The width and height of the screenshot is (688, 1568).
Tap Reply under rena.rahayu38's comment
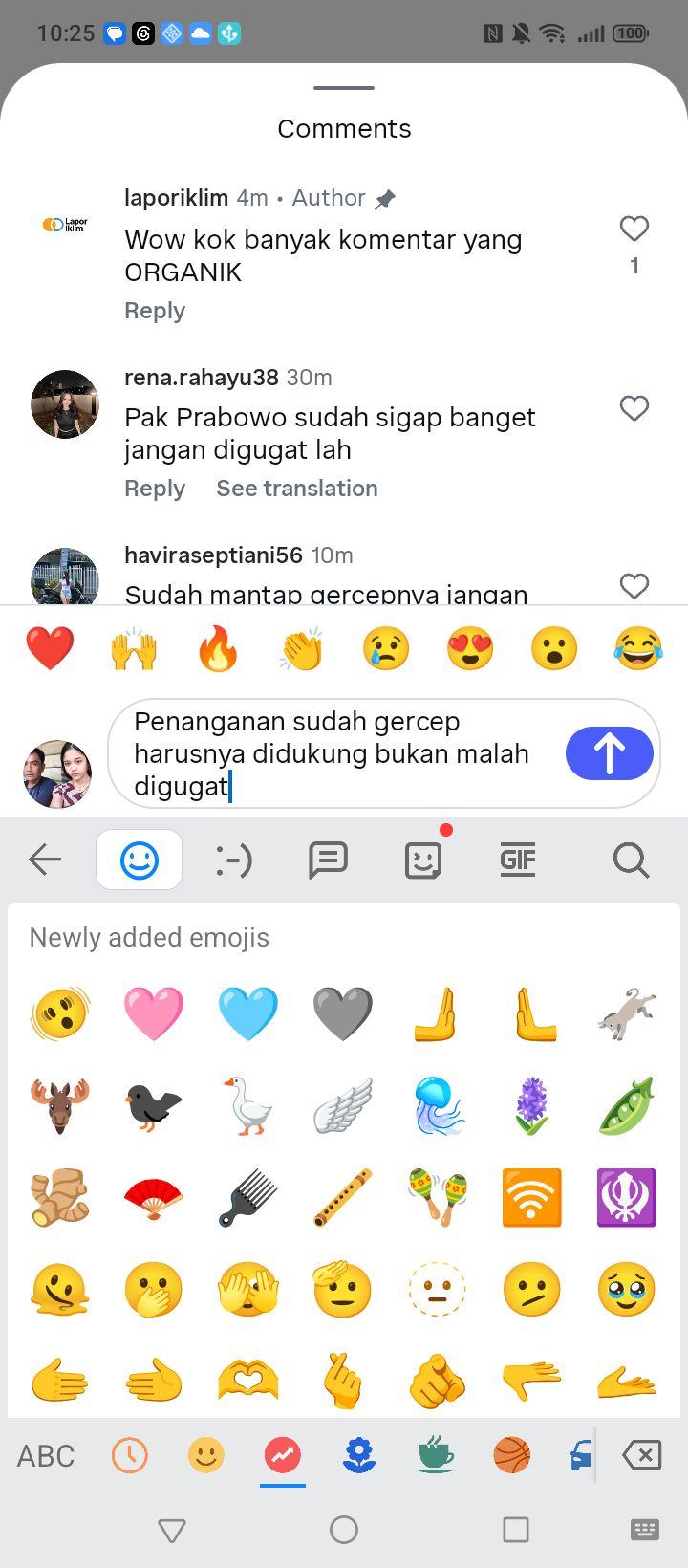tap(155, 489)
